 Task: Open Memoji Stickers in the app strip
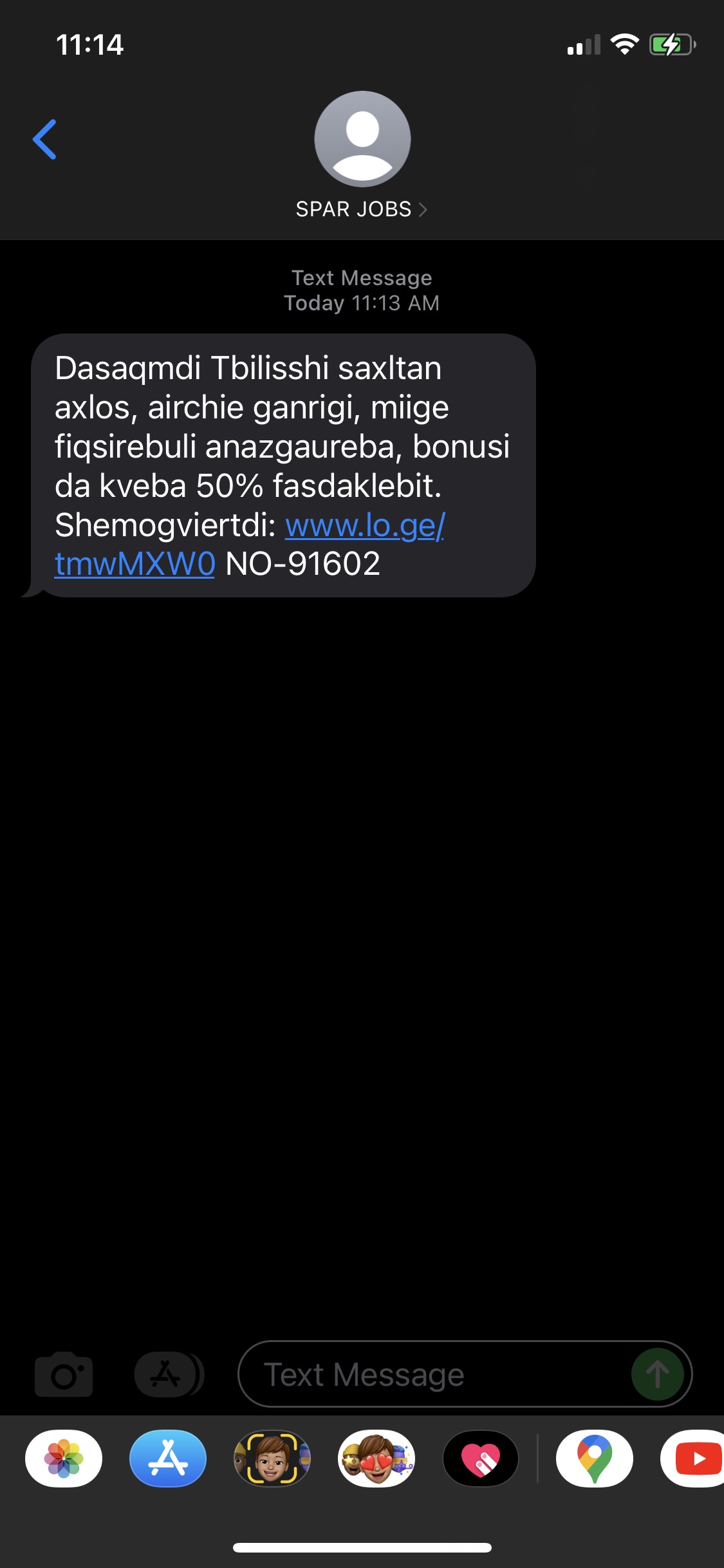click(376, 1459)
